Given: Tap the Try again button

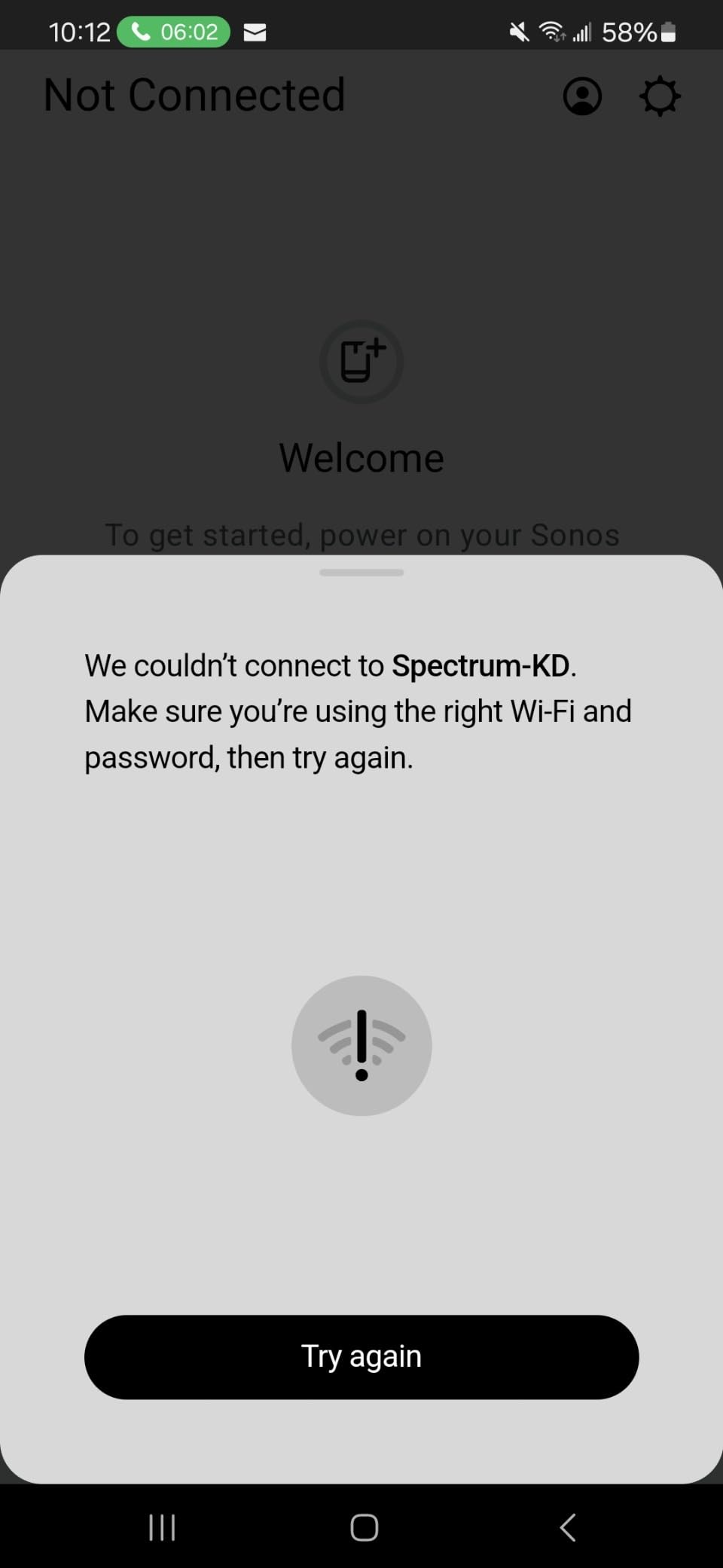Looking at the screenshot, I should (361, 1357).
